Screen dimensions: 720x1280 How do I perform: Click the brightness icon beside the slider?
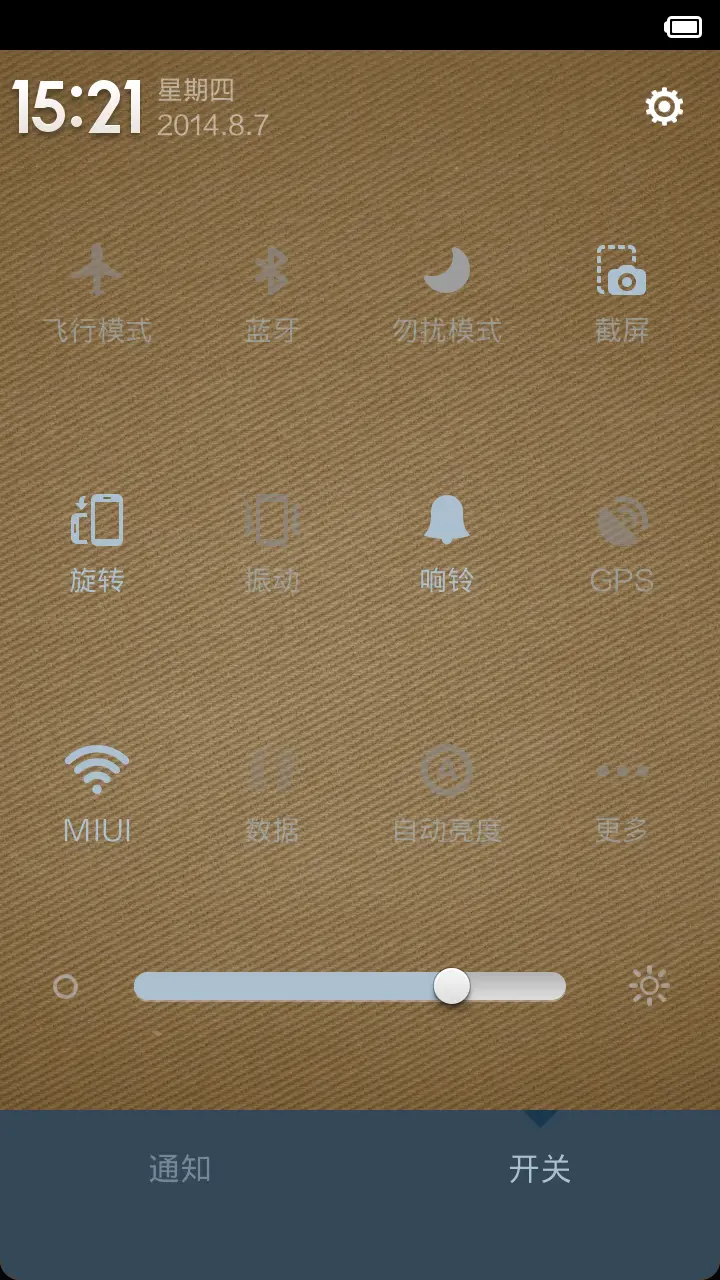(649, 986)
